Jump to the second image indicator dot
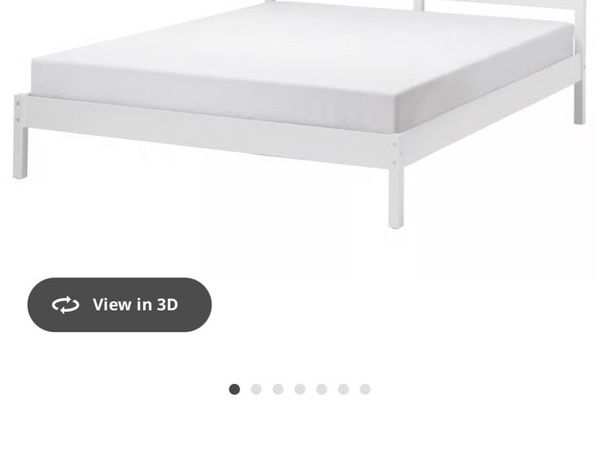The height and width of the screenshot is (450, 600). click(256, 389)
